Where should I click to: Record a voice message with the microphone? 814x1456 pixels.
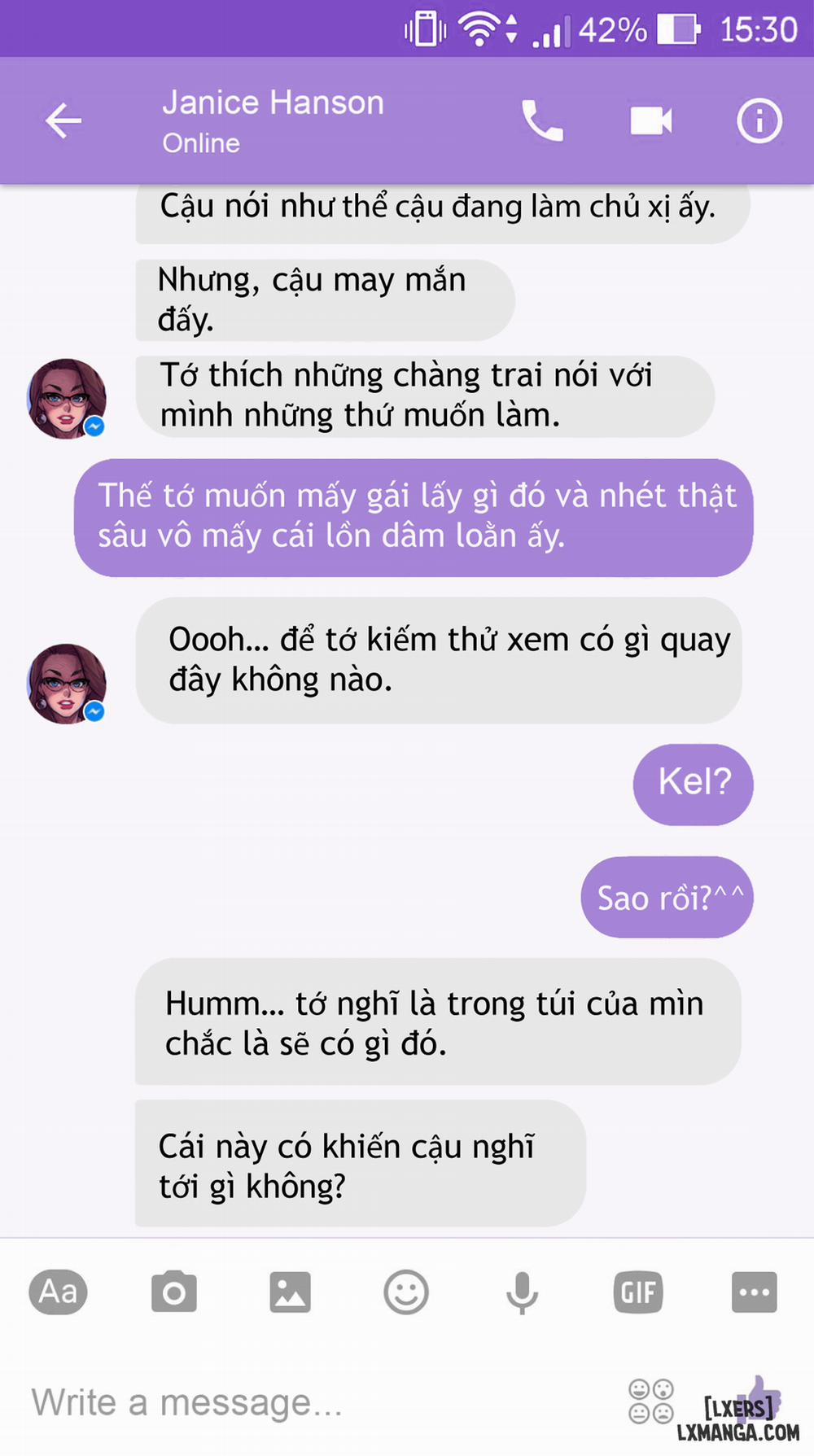point(523,1292)
